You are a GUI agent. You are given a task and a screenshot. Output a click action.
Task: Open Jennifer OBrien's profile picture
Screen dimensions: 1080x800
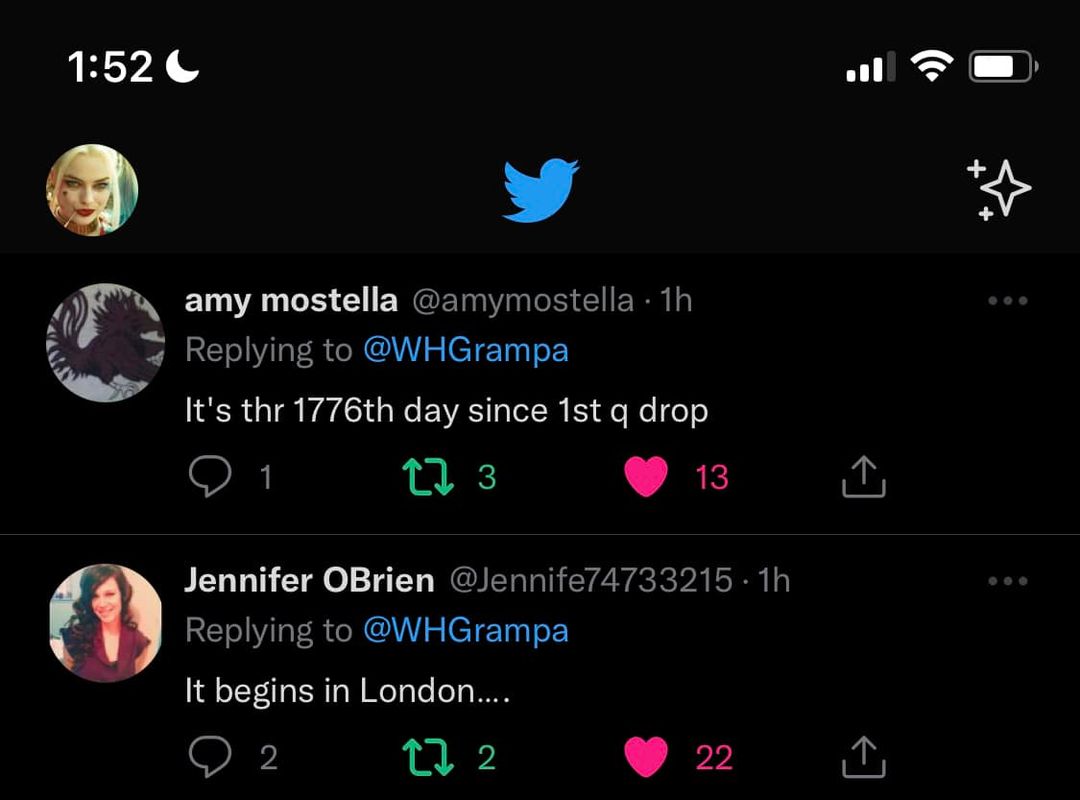105,623
